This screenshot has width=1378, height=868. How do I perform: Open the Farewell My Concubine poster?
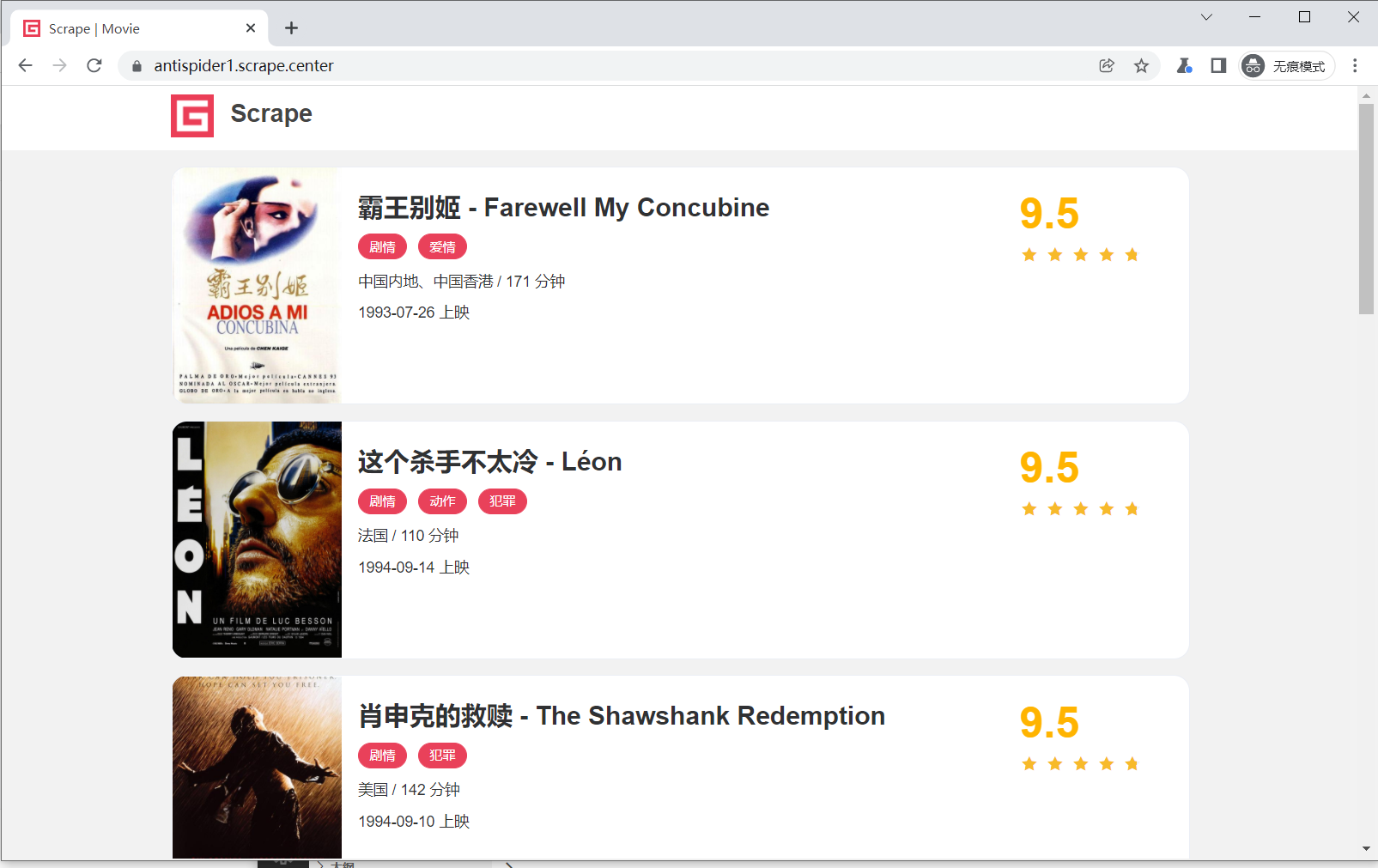pyautogui.click(x=257, y=286)
